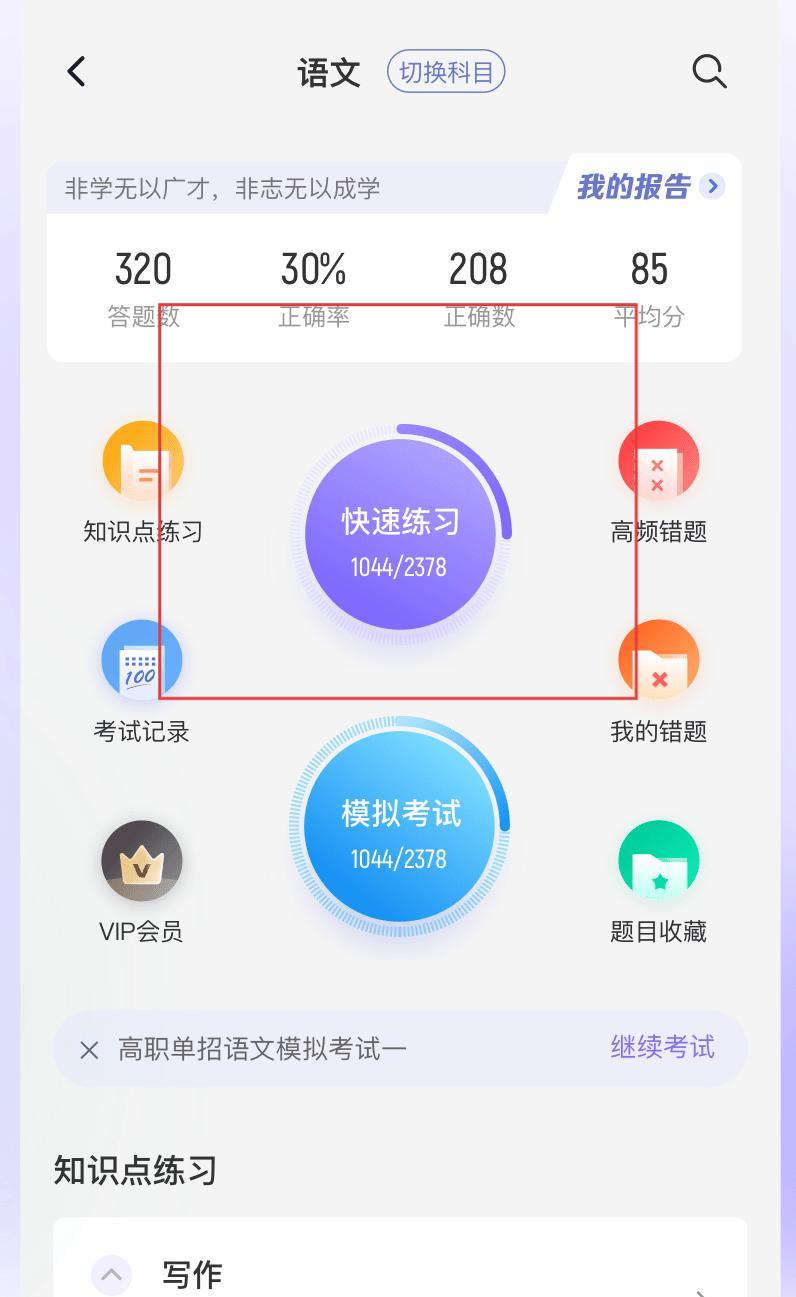Expand the 写作 topic row
Screen dimensions: 796x1297
click(400, 1275)
